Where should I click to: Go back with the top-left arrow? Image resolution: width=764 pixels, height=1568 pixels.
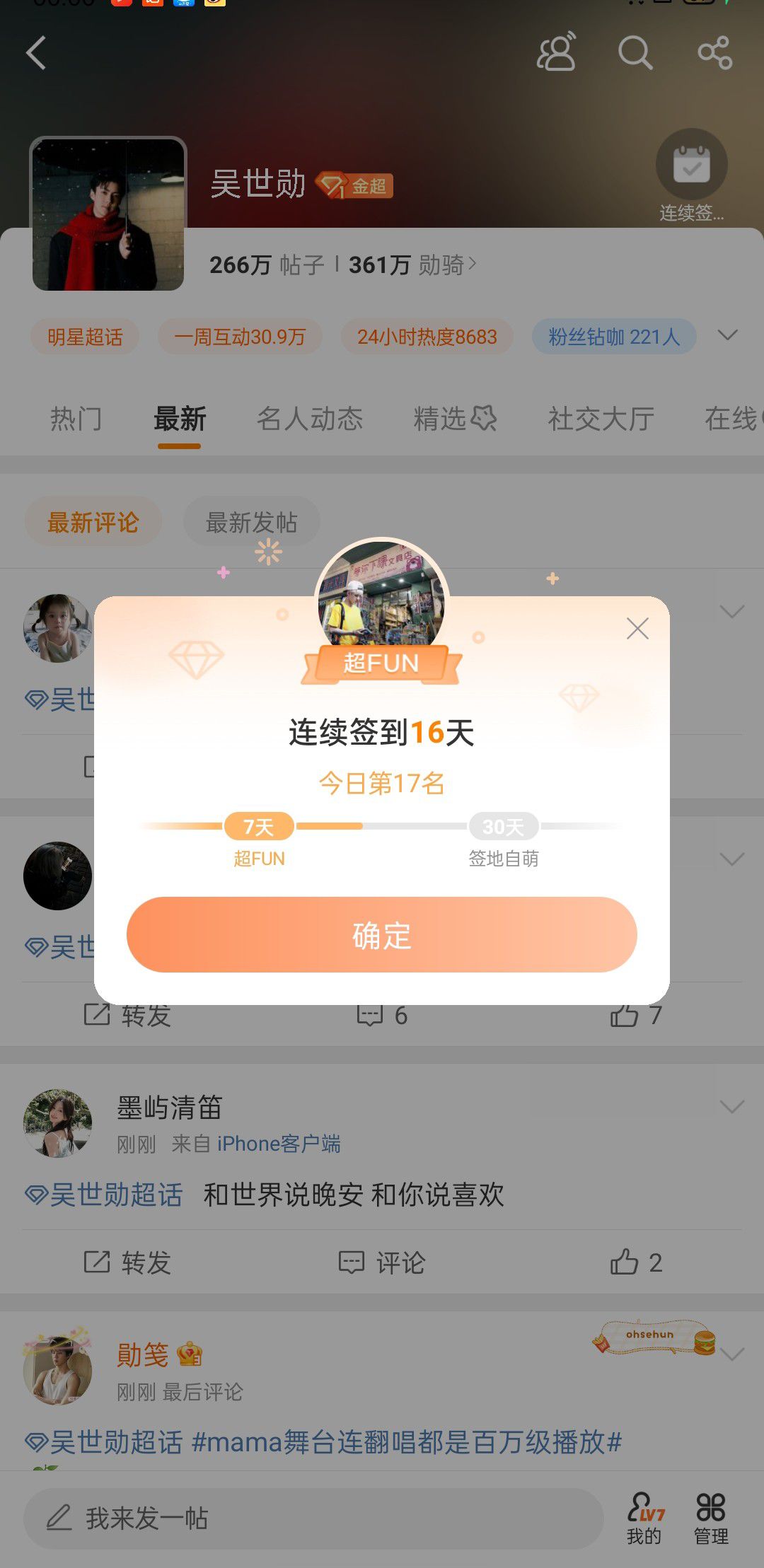tap(36, 53)
